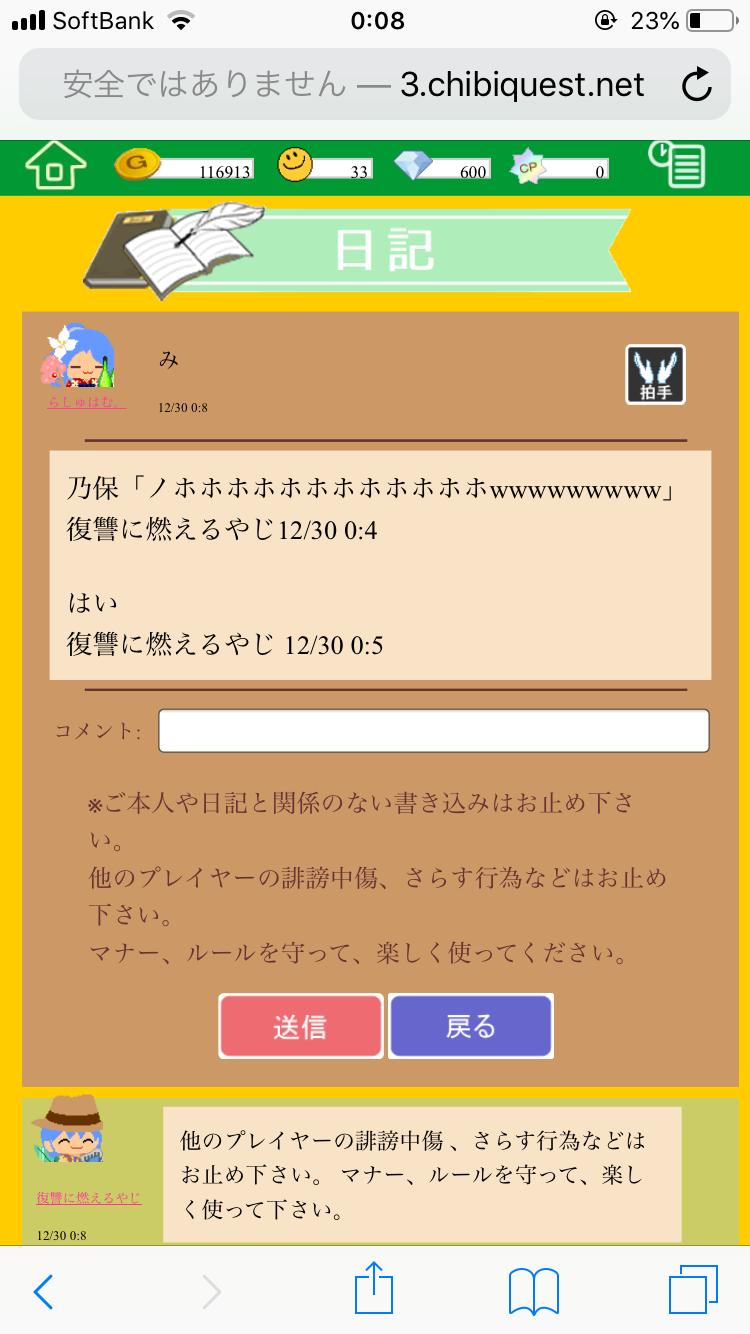
Task: Reload the page in Safari
Action: point(696,85)
